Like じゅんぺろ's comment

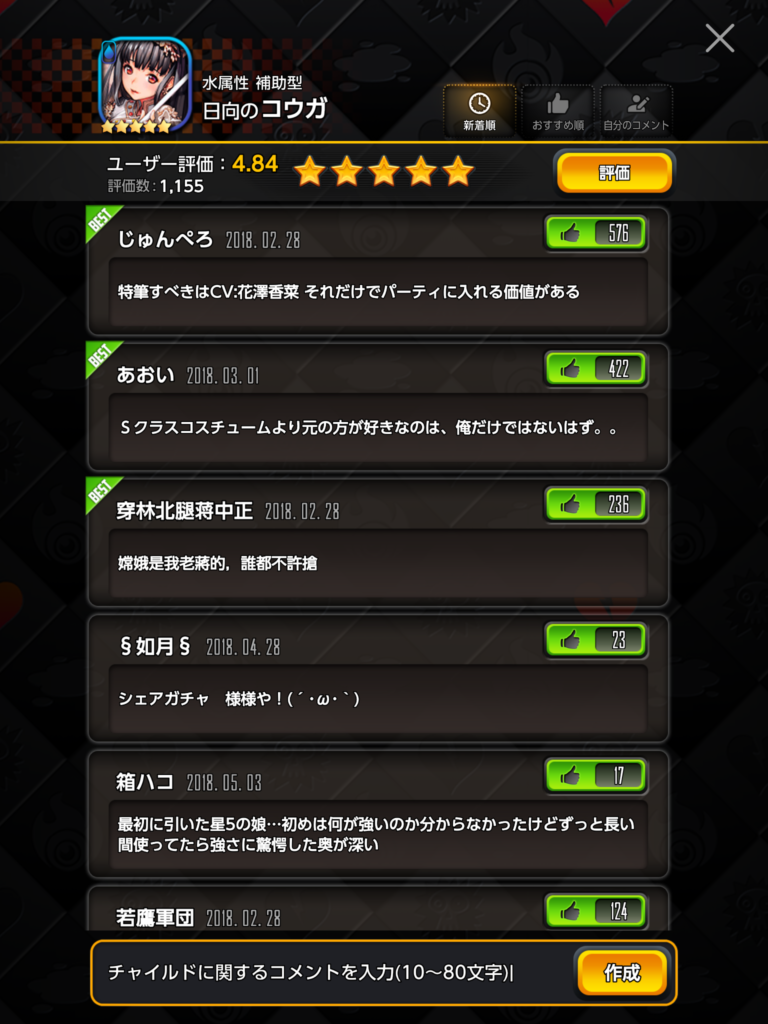596,233
